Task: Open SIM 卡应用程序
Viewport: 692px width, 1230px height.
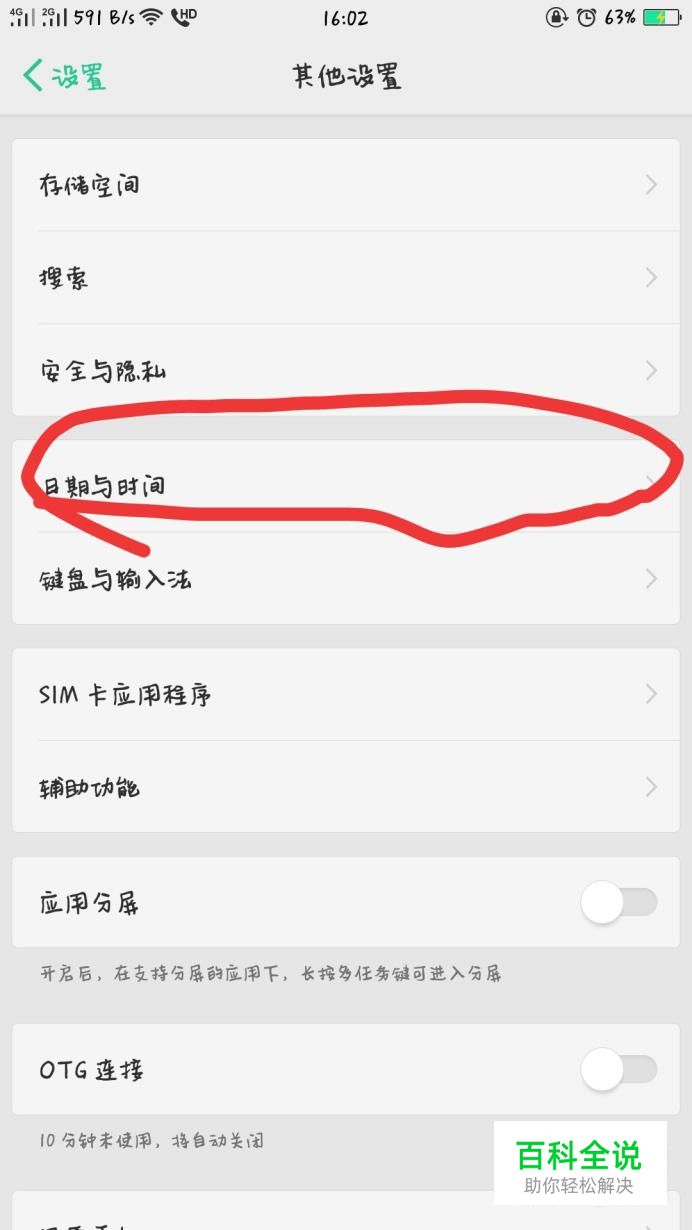Action: tap(345, 694)
